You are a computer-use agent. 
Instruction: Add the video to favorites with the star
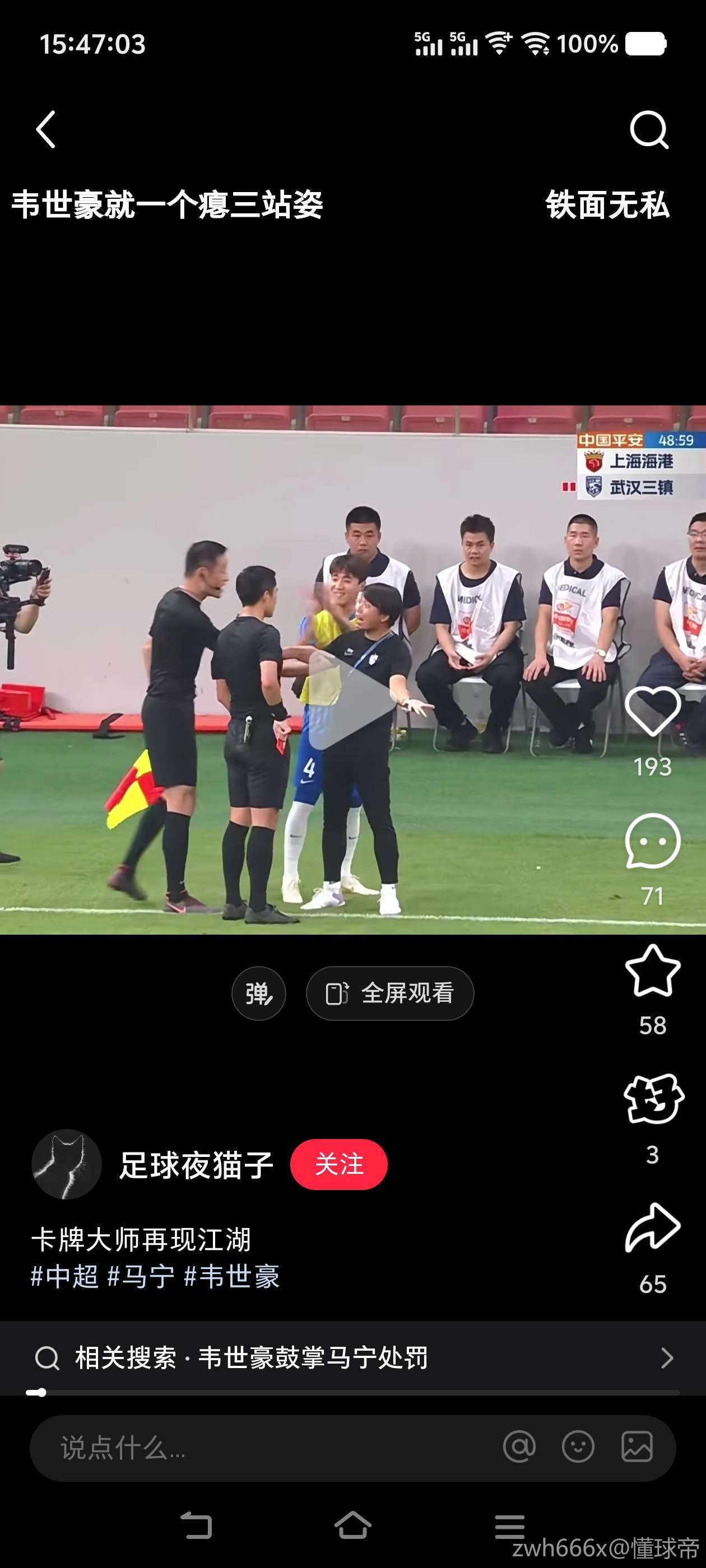tap(652, 971)
